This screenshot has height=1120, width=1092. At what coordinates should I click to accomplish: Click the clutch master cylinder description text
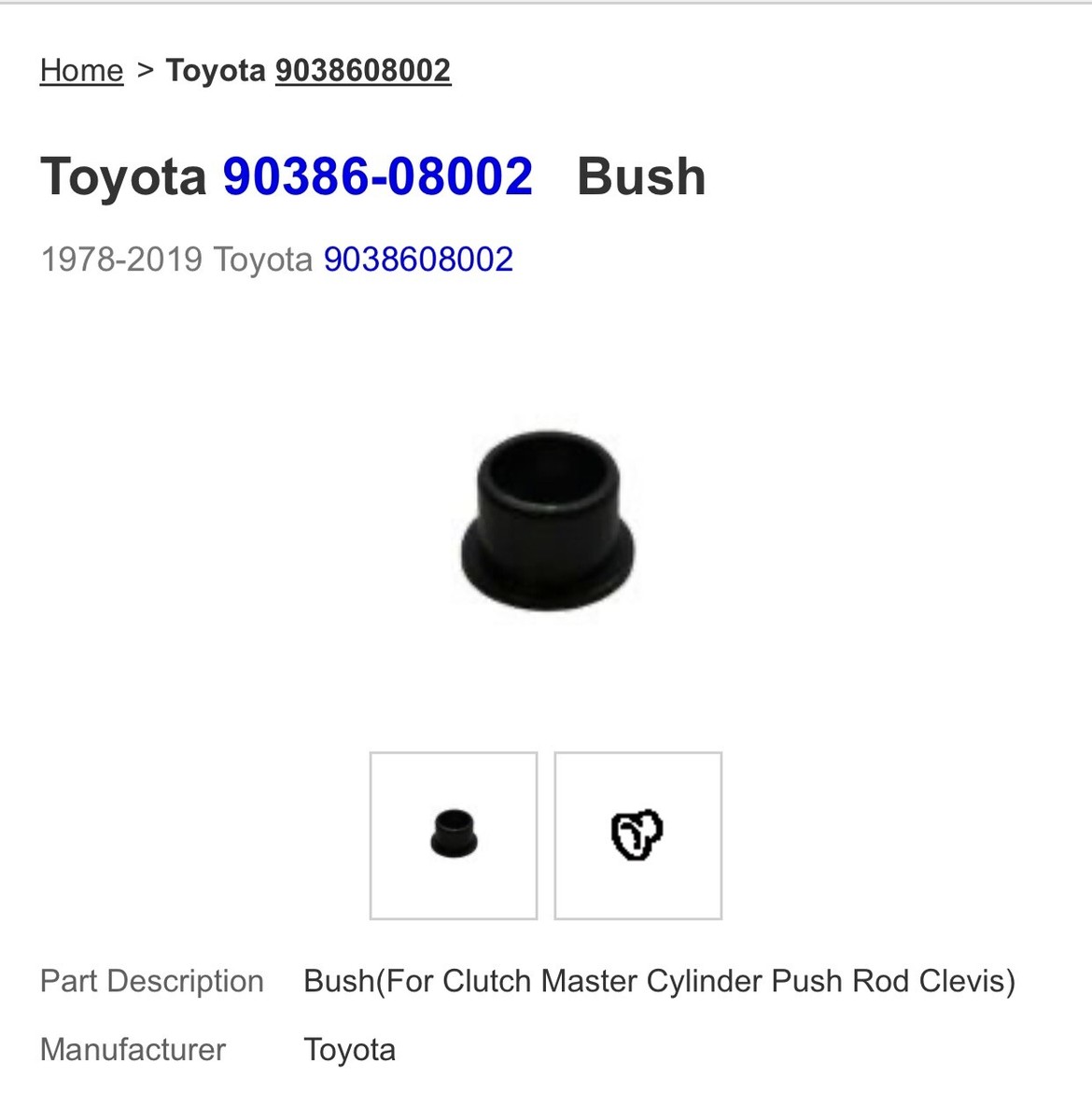(x=660, y=981)
